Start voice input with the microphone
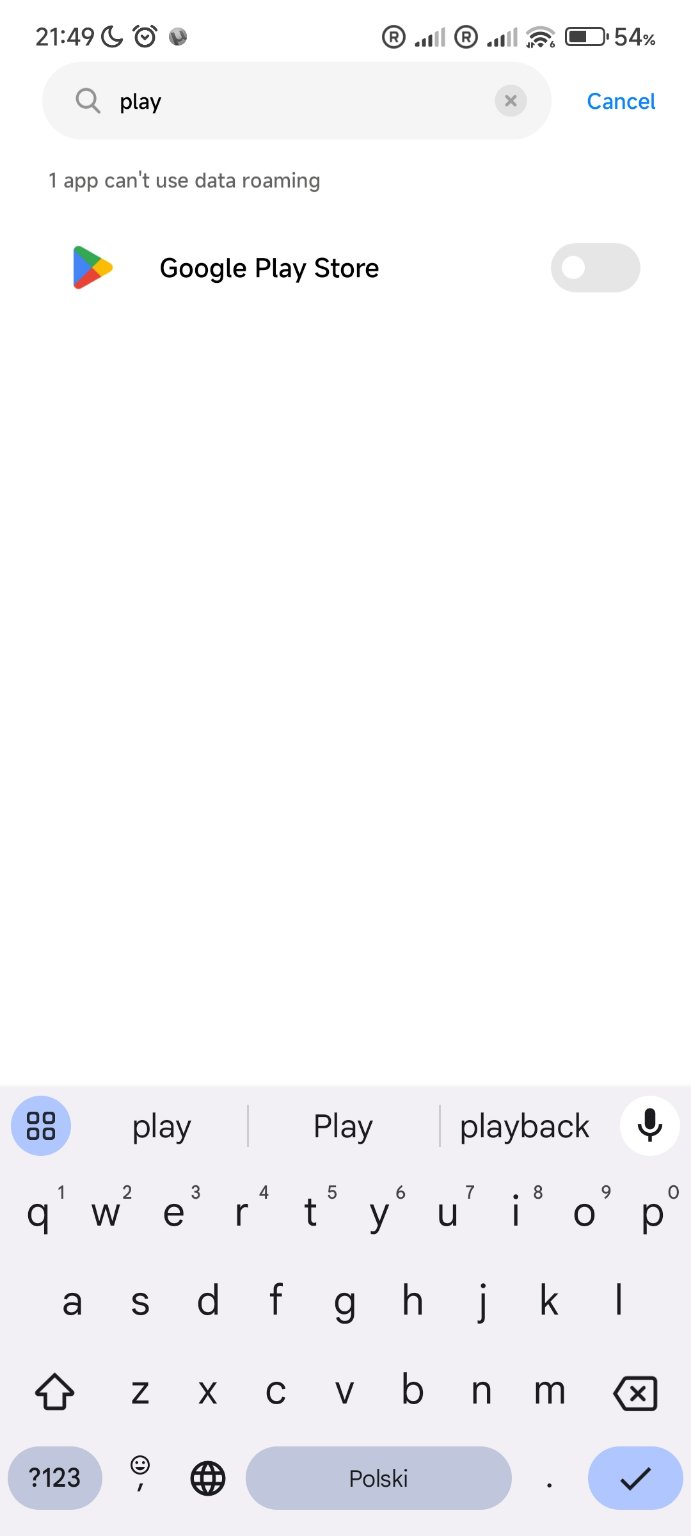The height and width of the screenshot is (1536, 691). tap(650, 1126)
